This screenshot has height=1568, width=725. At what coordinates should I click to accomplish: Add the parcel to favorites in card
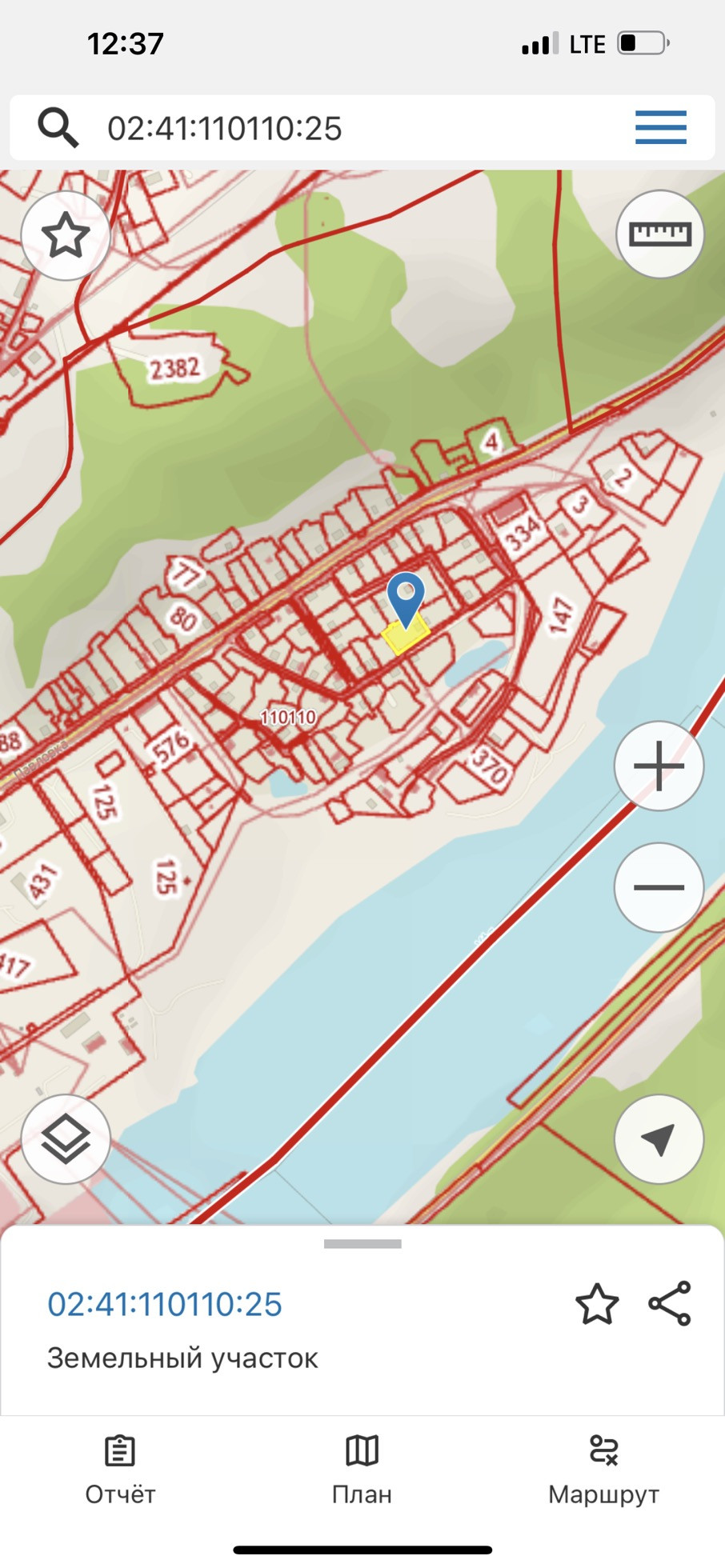pos(597,1304)
